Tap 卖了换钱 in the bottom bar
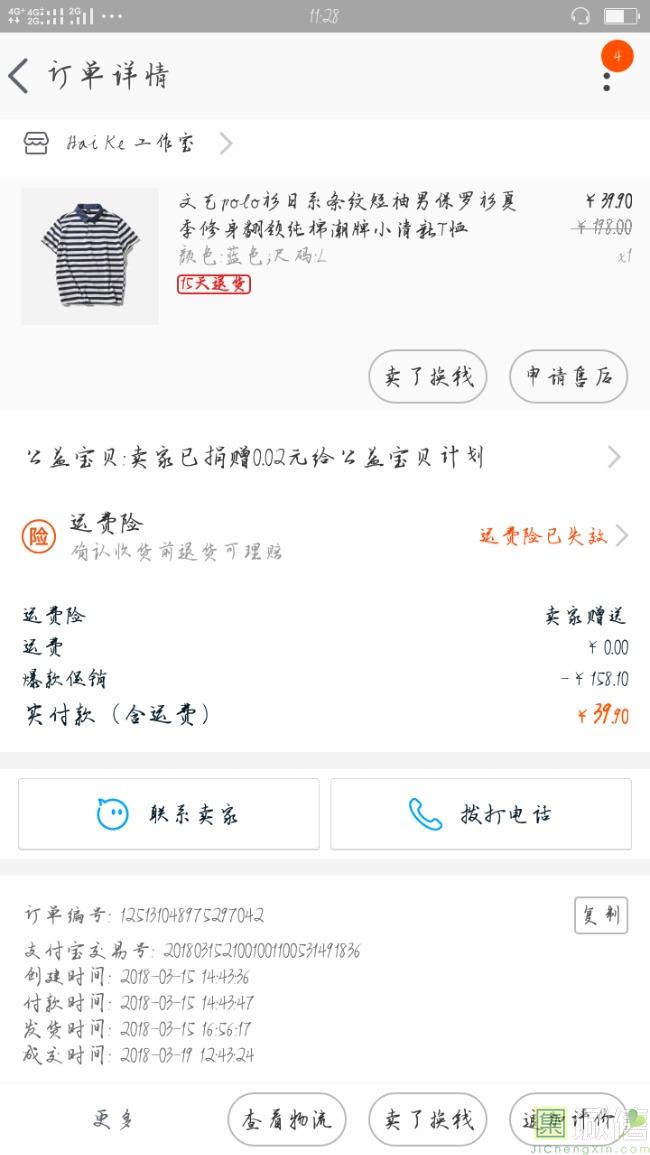Image resolution: width=650 pixels, height=1155 pixels. tap(427, 1119)
